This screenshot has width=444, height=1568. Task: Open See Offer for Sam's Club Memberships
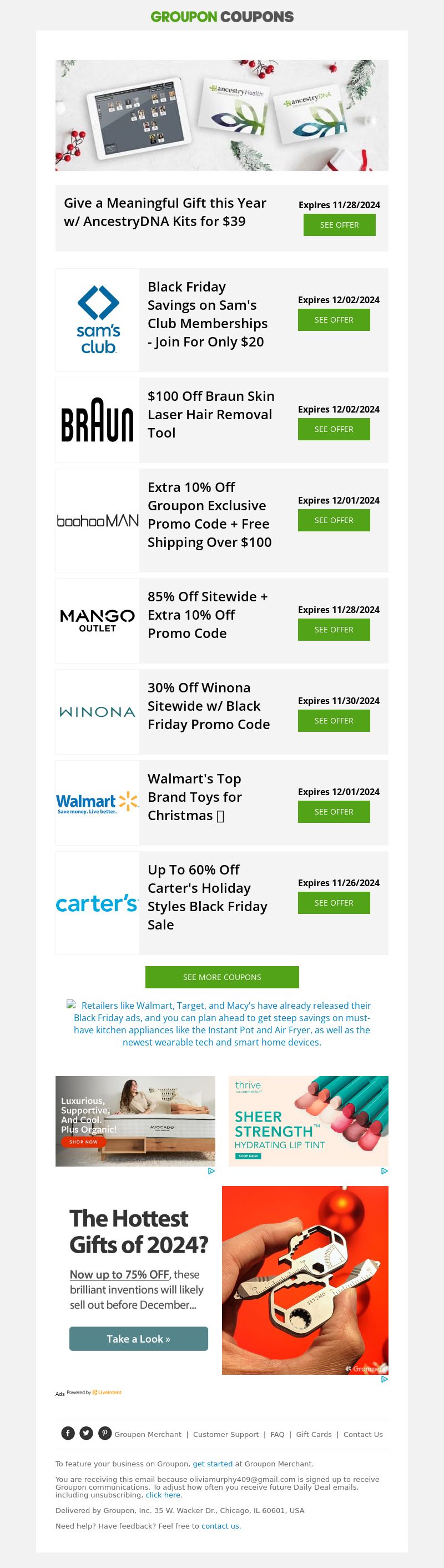pyautogui.click(x=334, y=320)
